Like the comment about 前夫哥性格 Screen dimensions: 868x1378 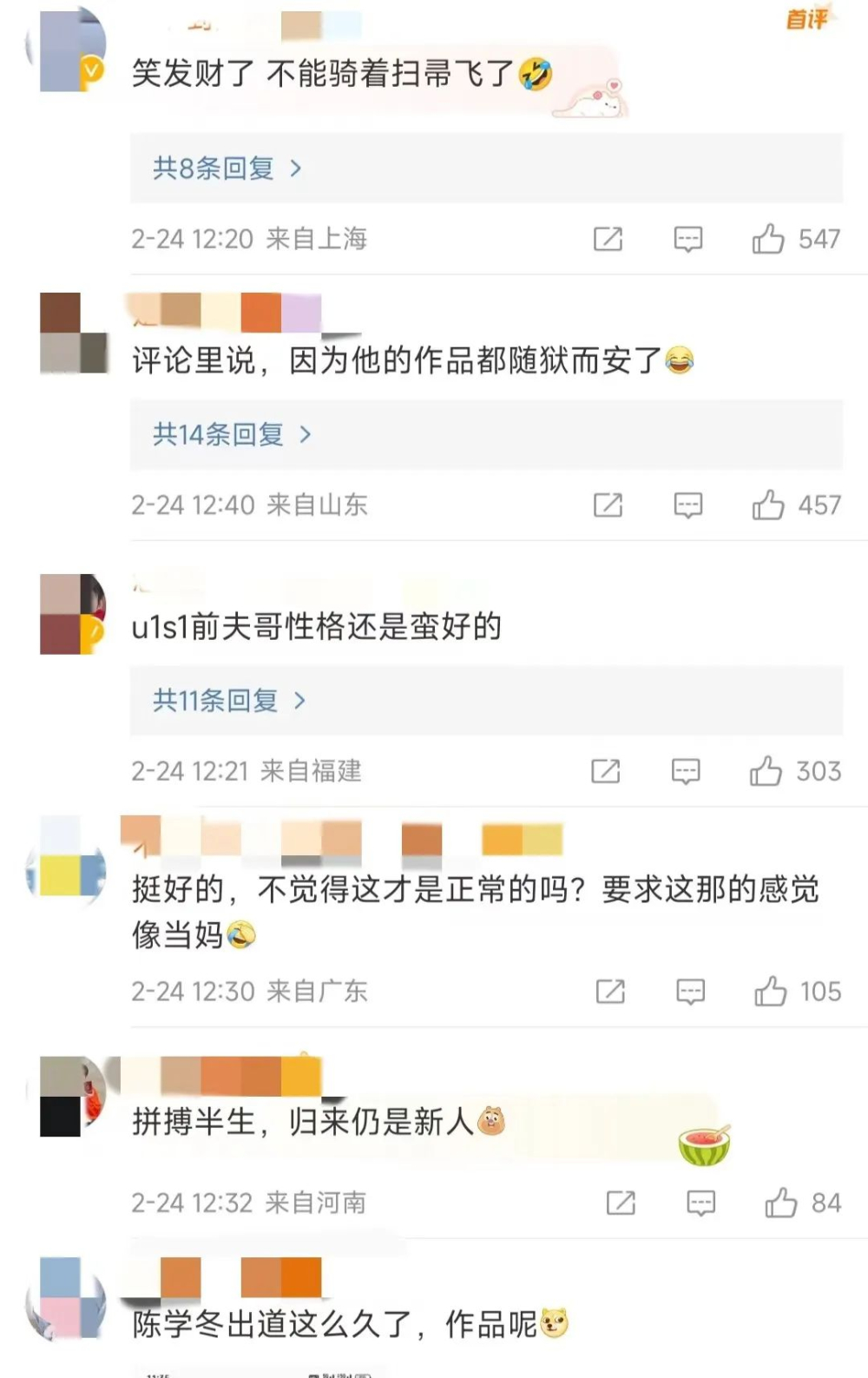point(766,771)
